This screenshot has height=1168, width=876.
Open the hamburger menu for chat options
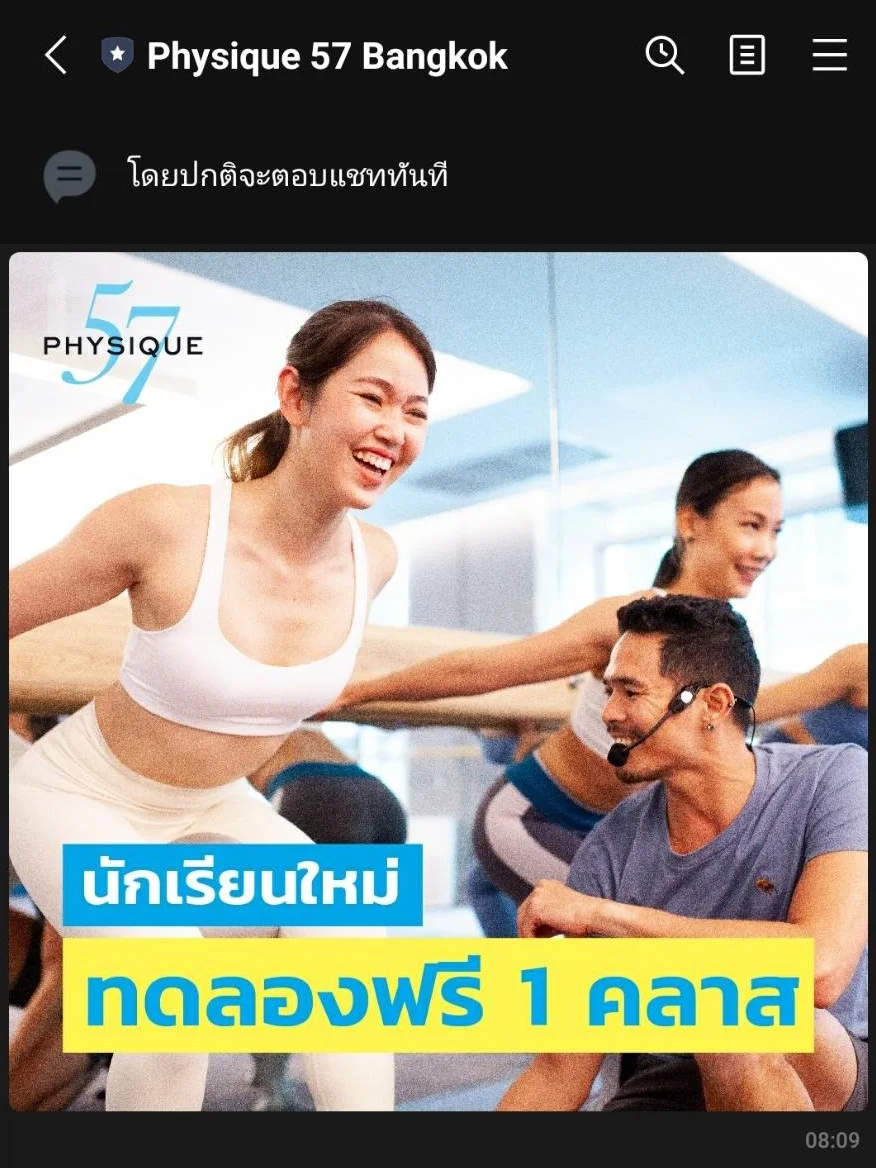(x=829, y=55)
